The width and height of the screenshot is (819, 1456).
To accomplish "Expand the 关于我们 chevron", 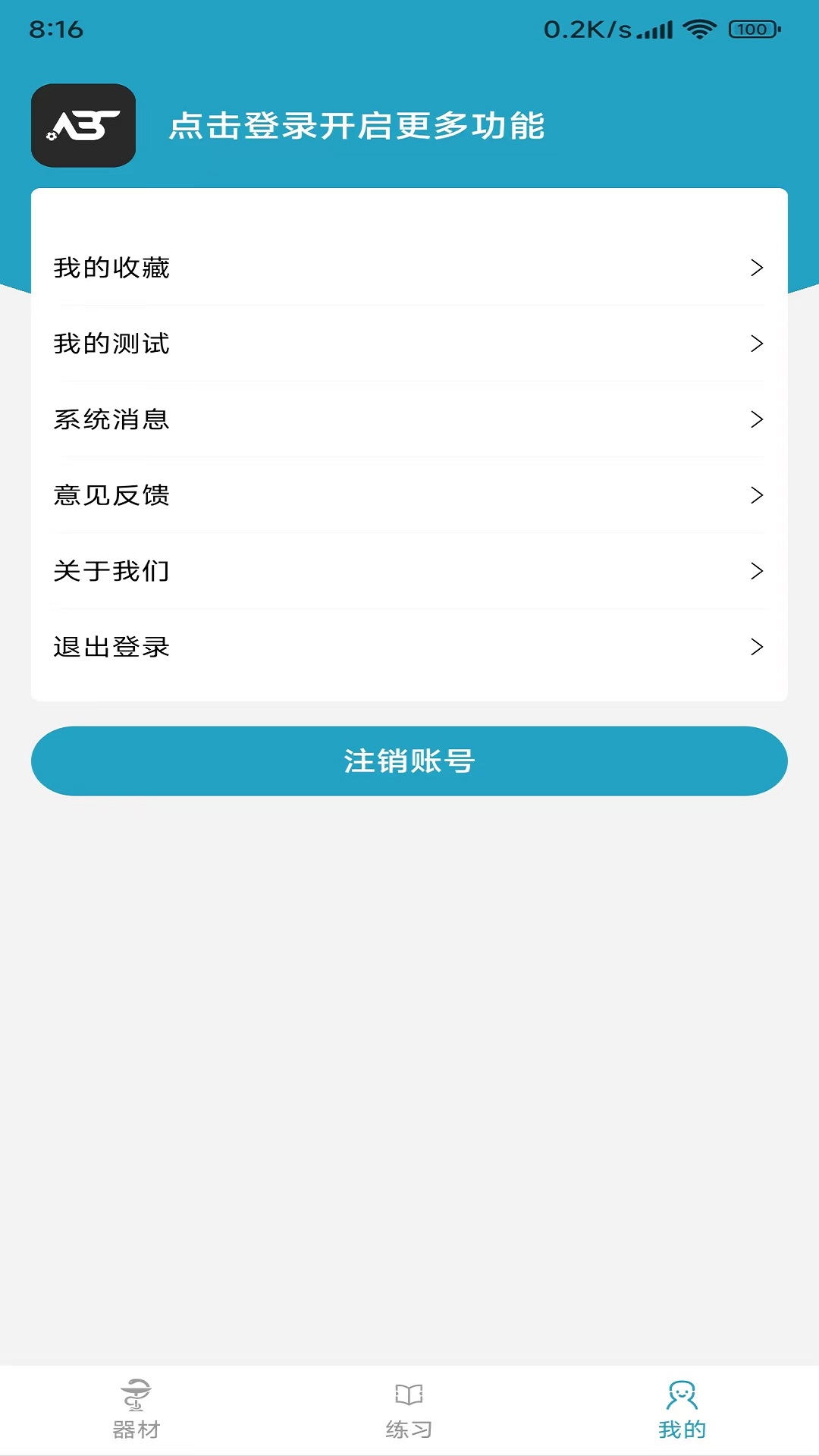I will (x=755, y=571).
